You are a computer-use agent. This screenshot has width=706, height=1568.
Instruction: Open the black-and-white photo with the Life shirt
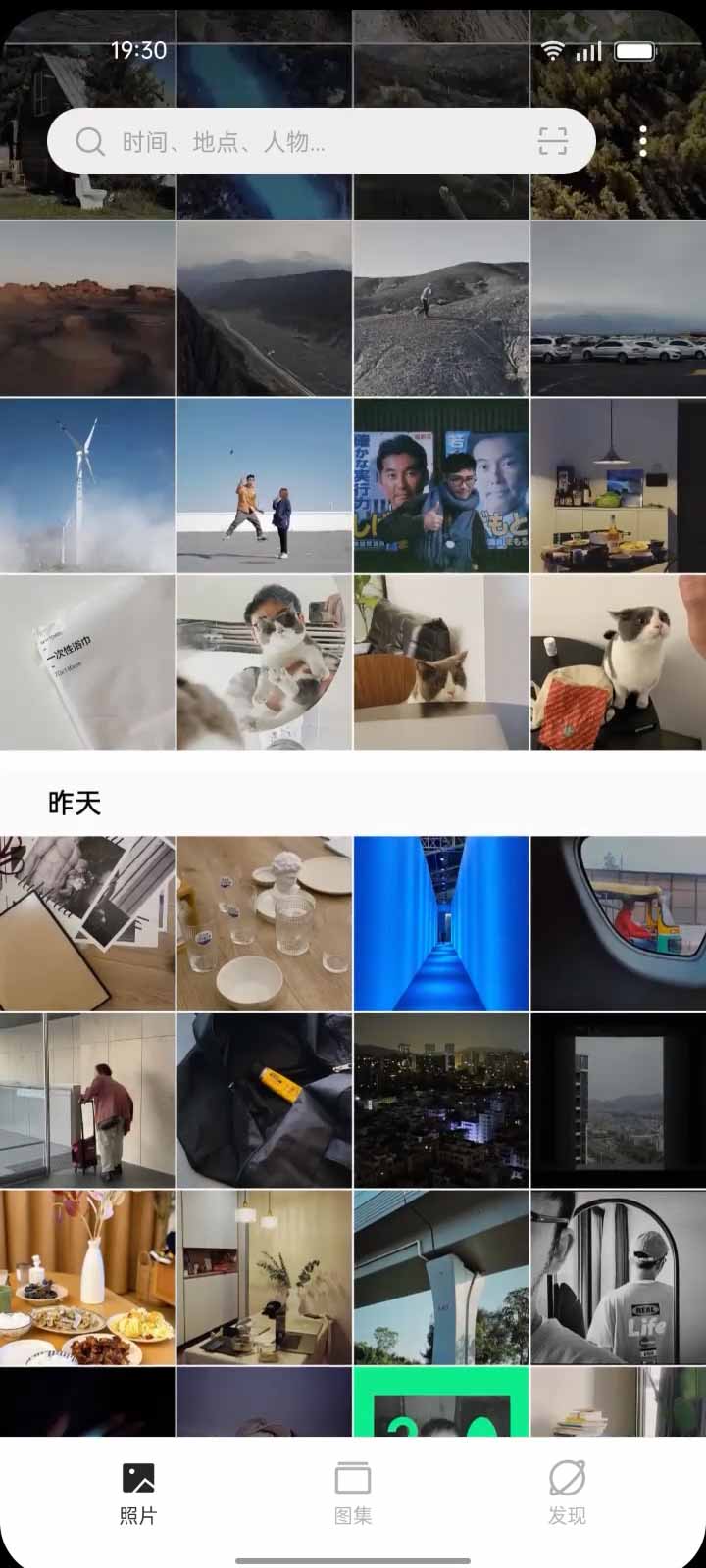618,1277
